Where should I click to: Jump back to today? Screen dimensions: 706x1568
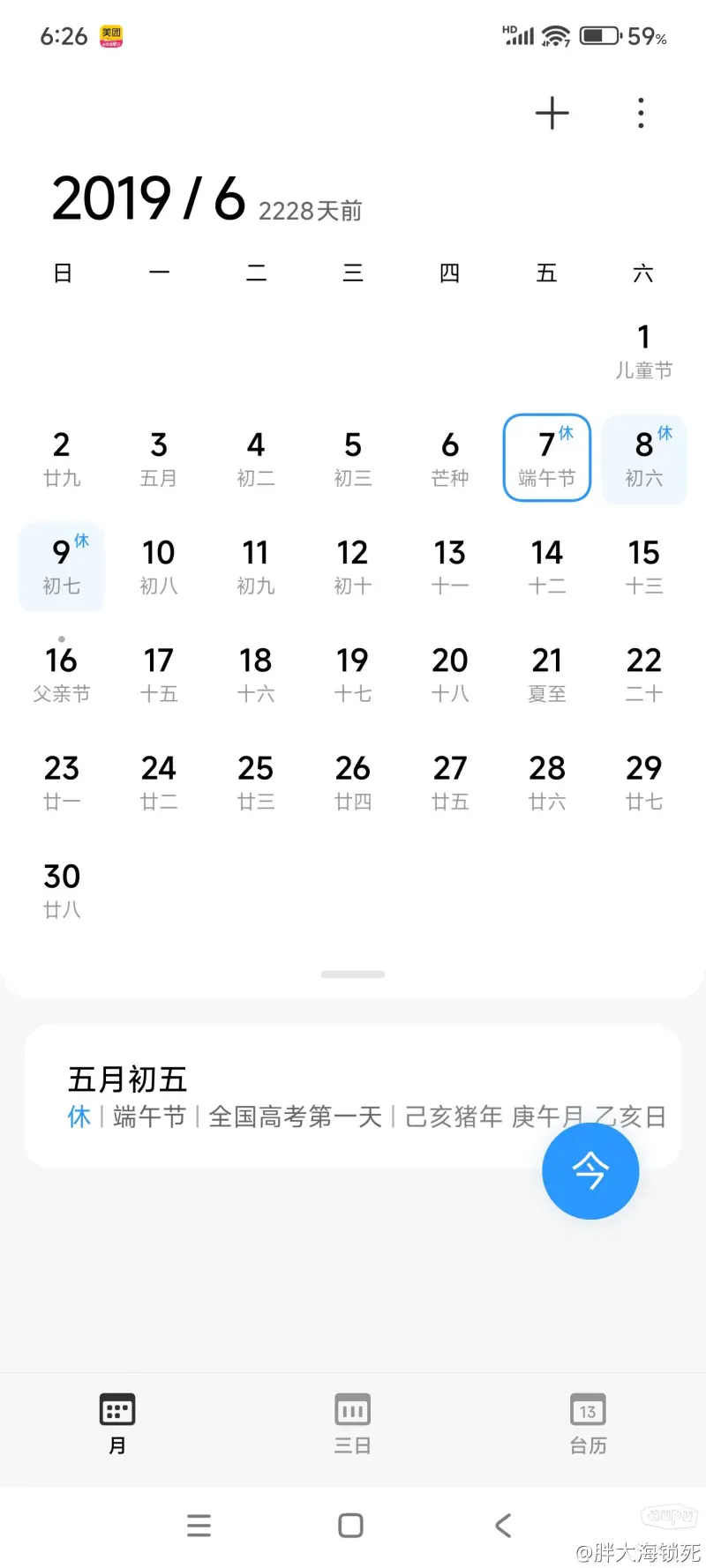pyautogui.click(x=590, y=1171)
